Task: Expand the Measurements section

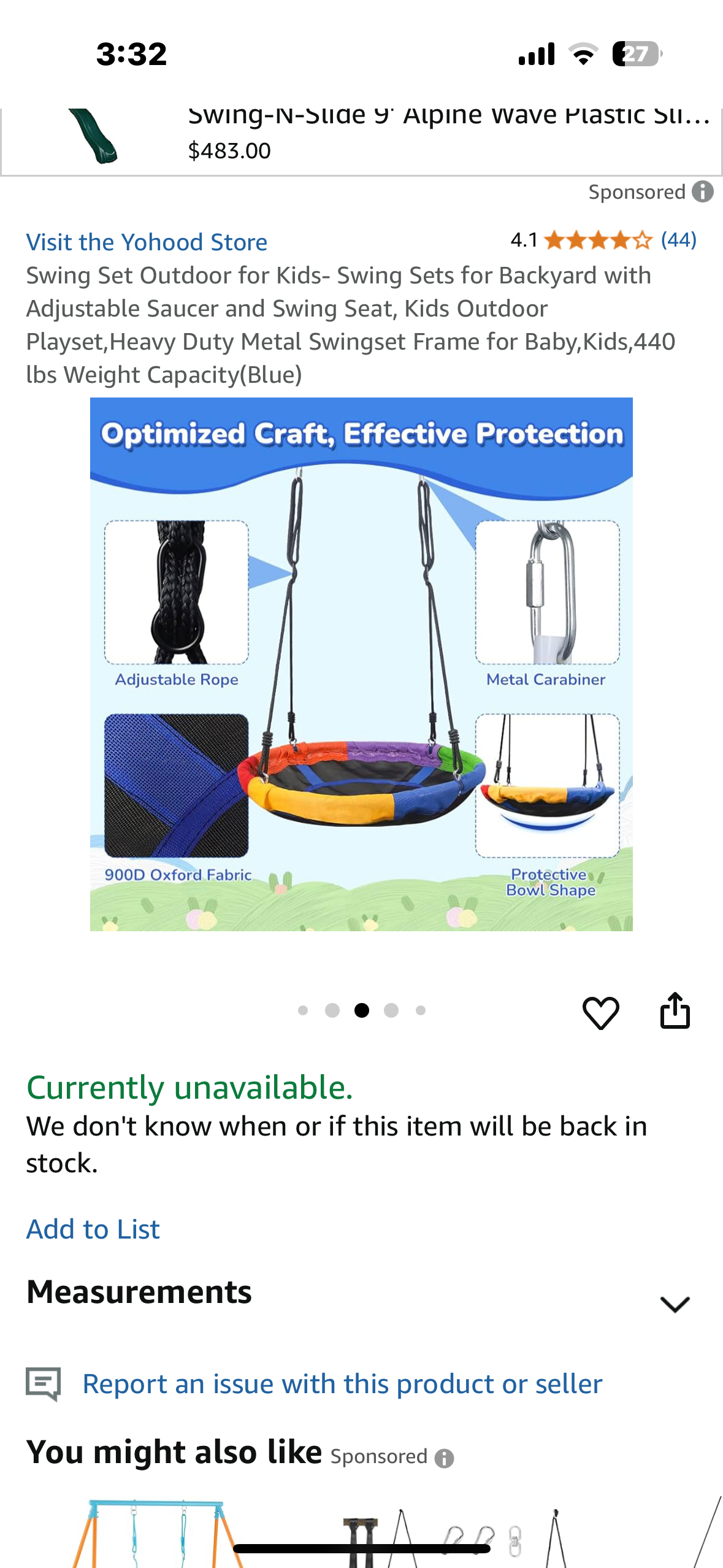Action: pos(675,1303)
